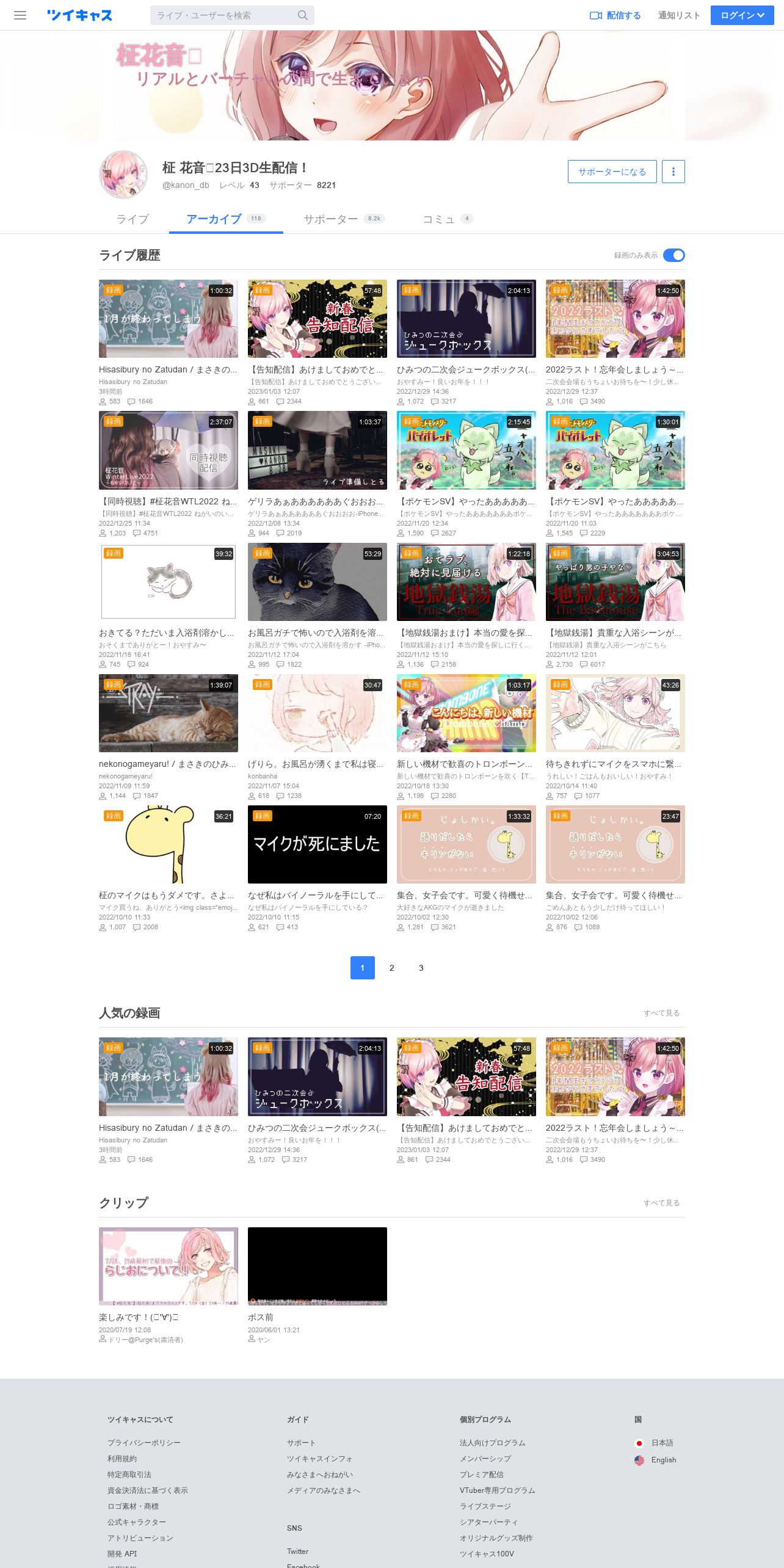This screenshot has width=784, height=1568.
Task: Switch to the コミュ tab
Action: (x=448, y=219)
